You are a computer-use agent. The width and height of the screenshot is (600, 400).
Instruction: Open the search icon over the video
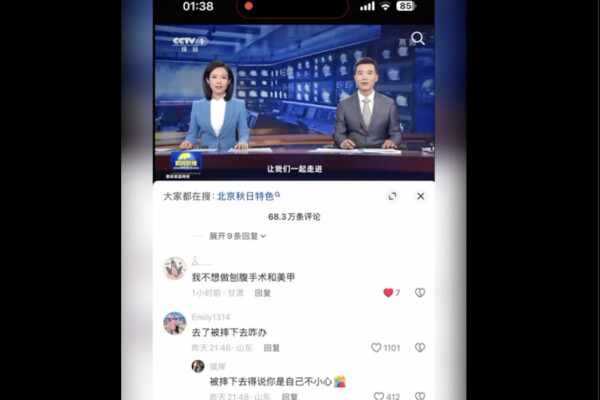[417, 38]
